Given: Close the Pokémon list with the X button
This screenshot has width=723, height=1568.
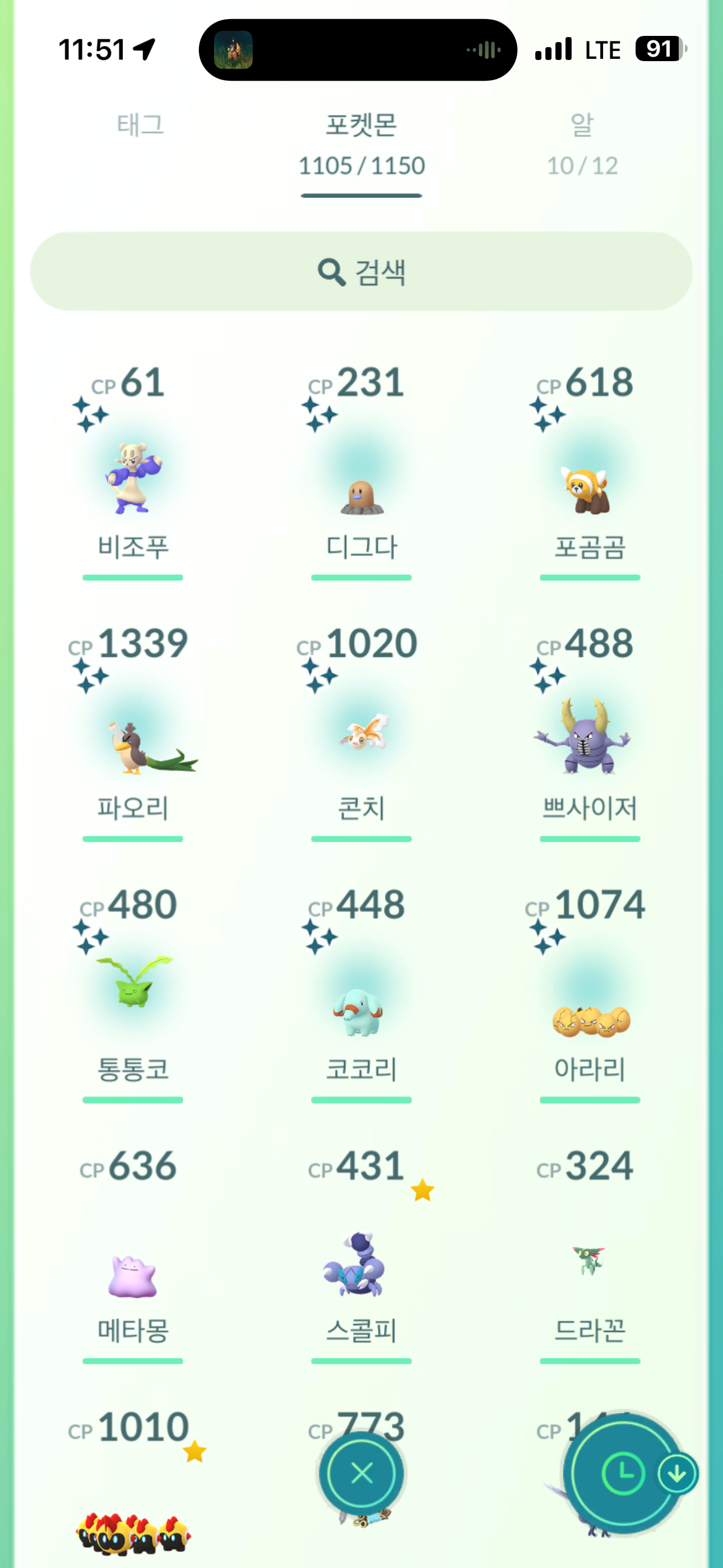Looking at the screenshot, I should point(361,1474).
